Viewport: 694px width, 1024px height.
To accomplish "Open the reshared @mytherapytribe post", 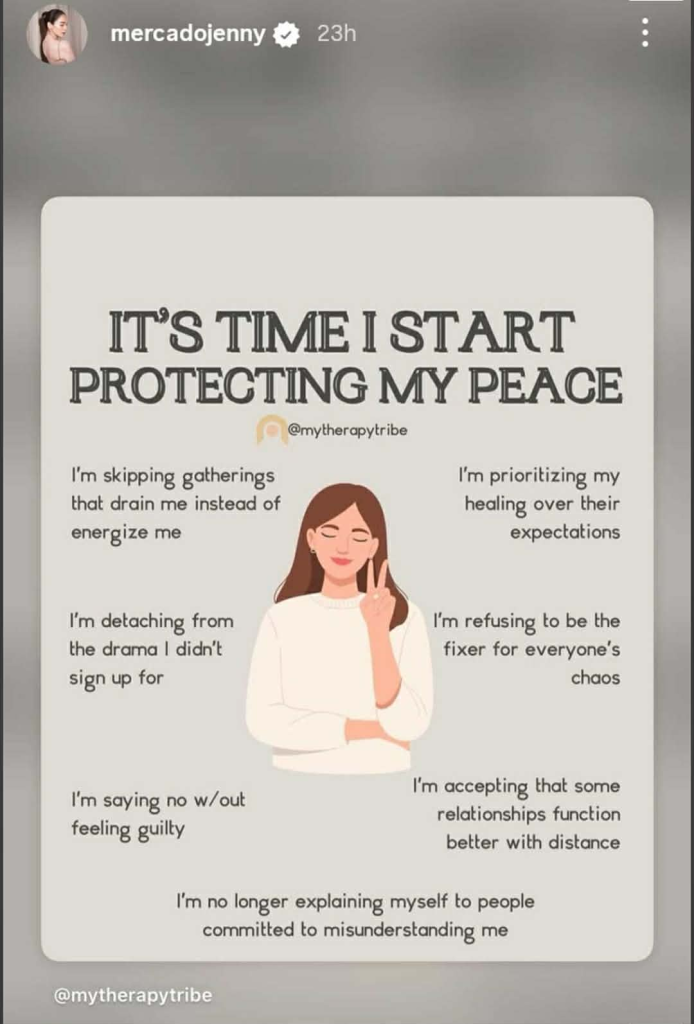I will click(346, 578).
